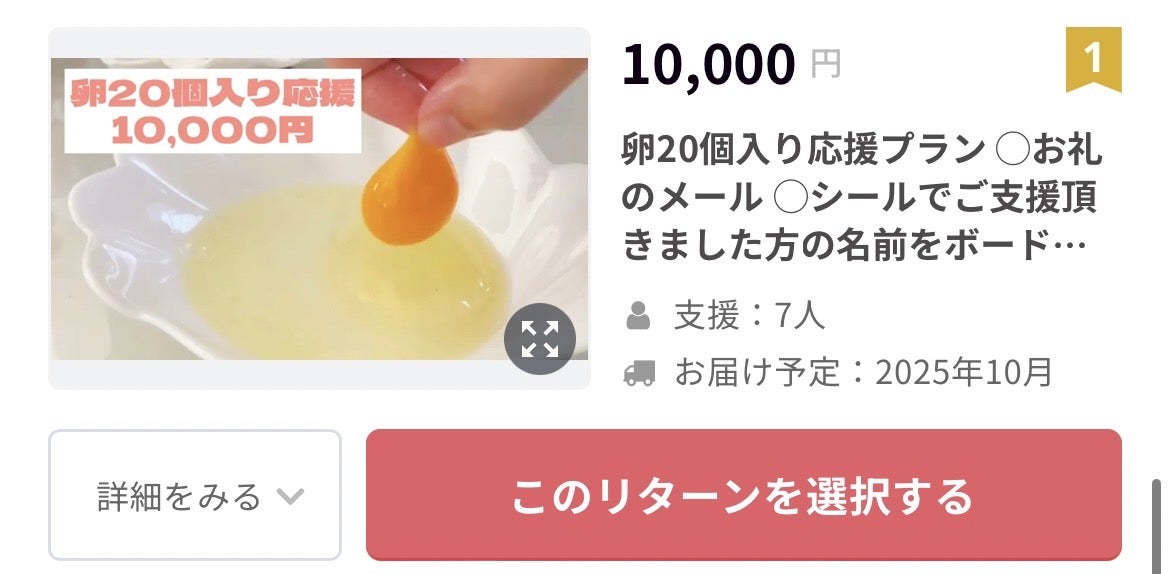Expand the reward image to fullscreen
This screenshot has width=1170, height=574.
point(540,338)
